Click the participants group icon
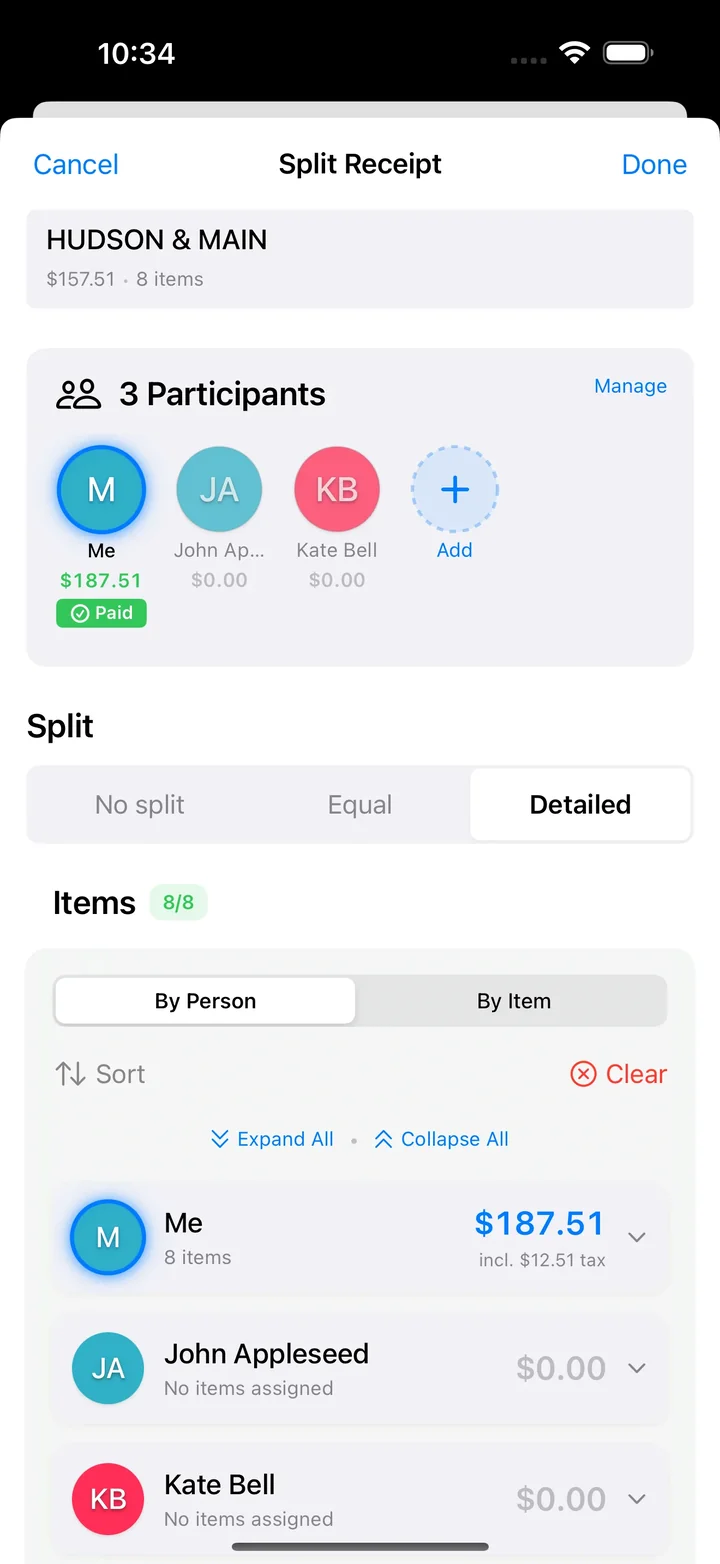 (x=79, y=393)
